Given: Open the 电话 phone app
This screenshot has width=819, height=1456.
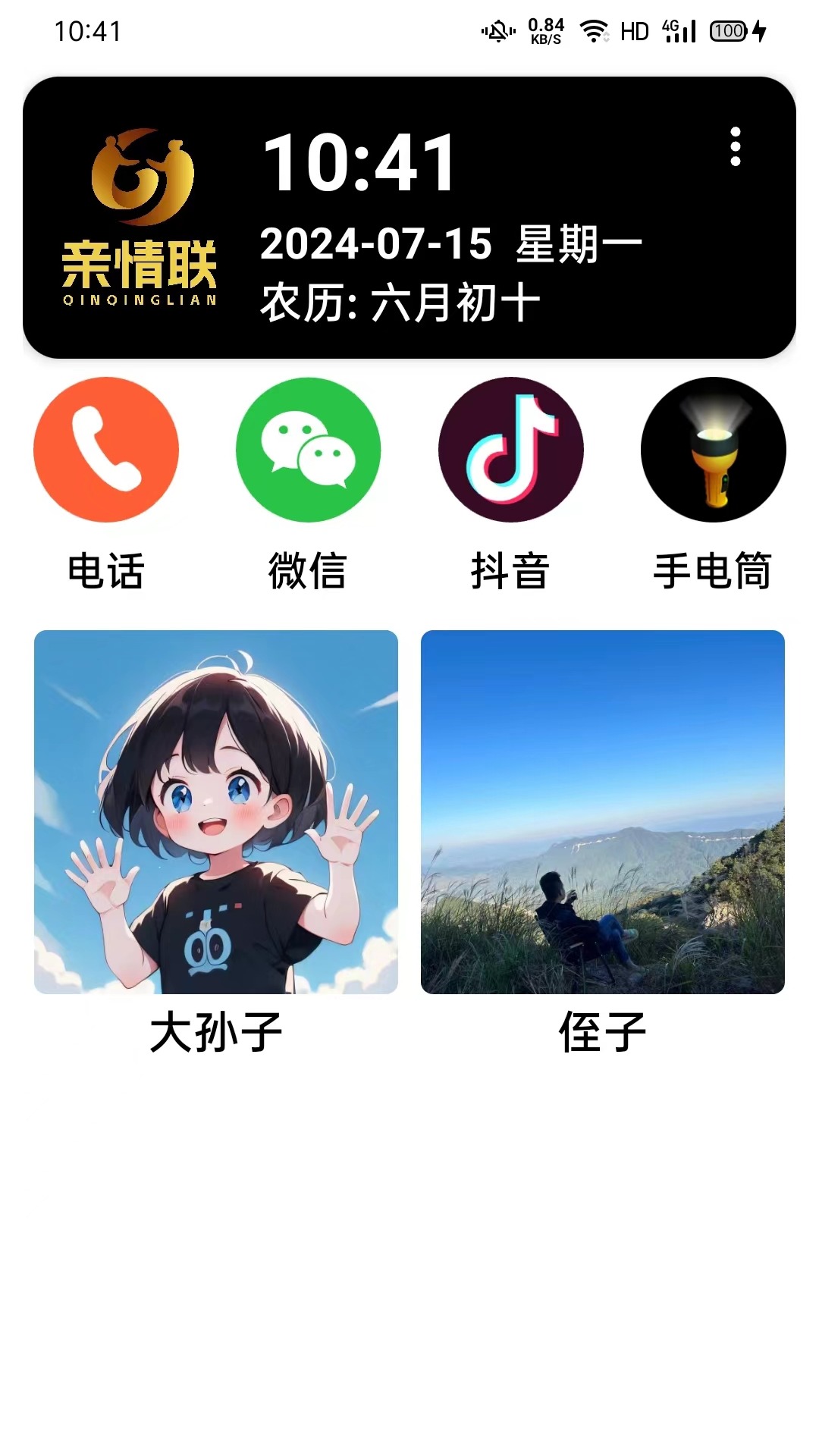Looking at the screenshot, I should point(106,450).
